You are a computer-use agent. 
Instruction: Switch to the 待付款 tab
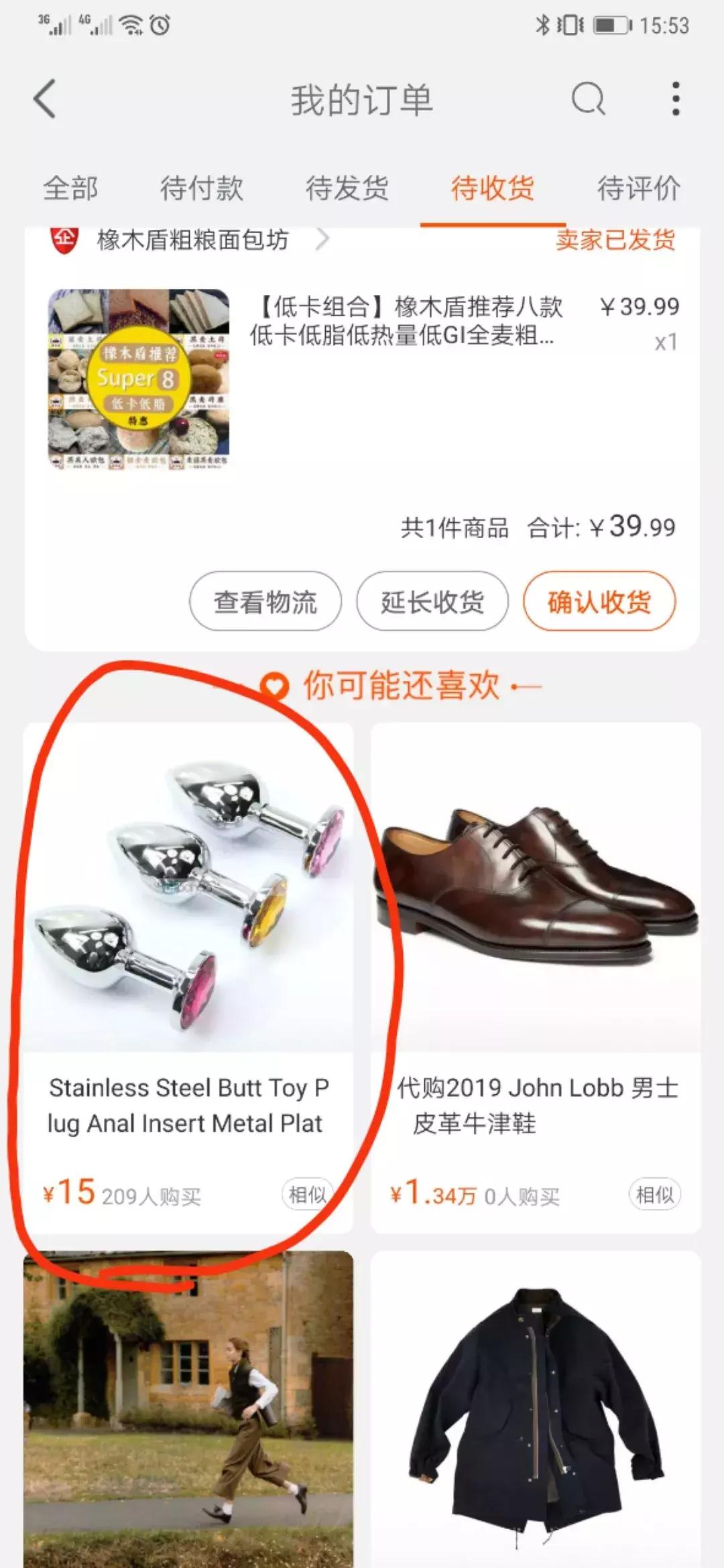(x=200, y=188)
